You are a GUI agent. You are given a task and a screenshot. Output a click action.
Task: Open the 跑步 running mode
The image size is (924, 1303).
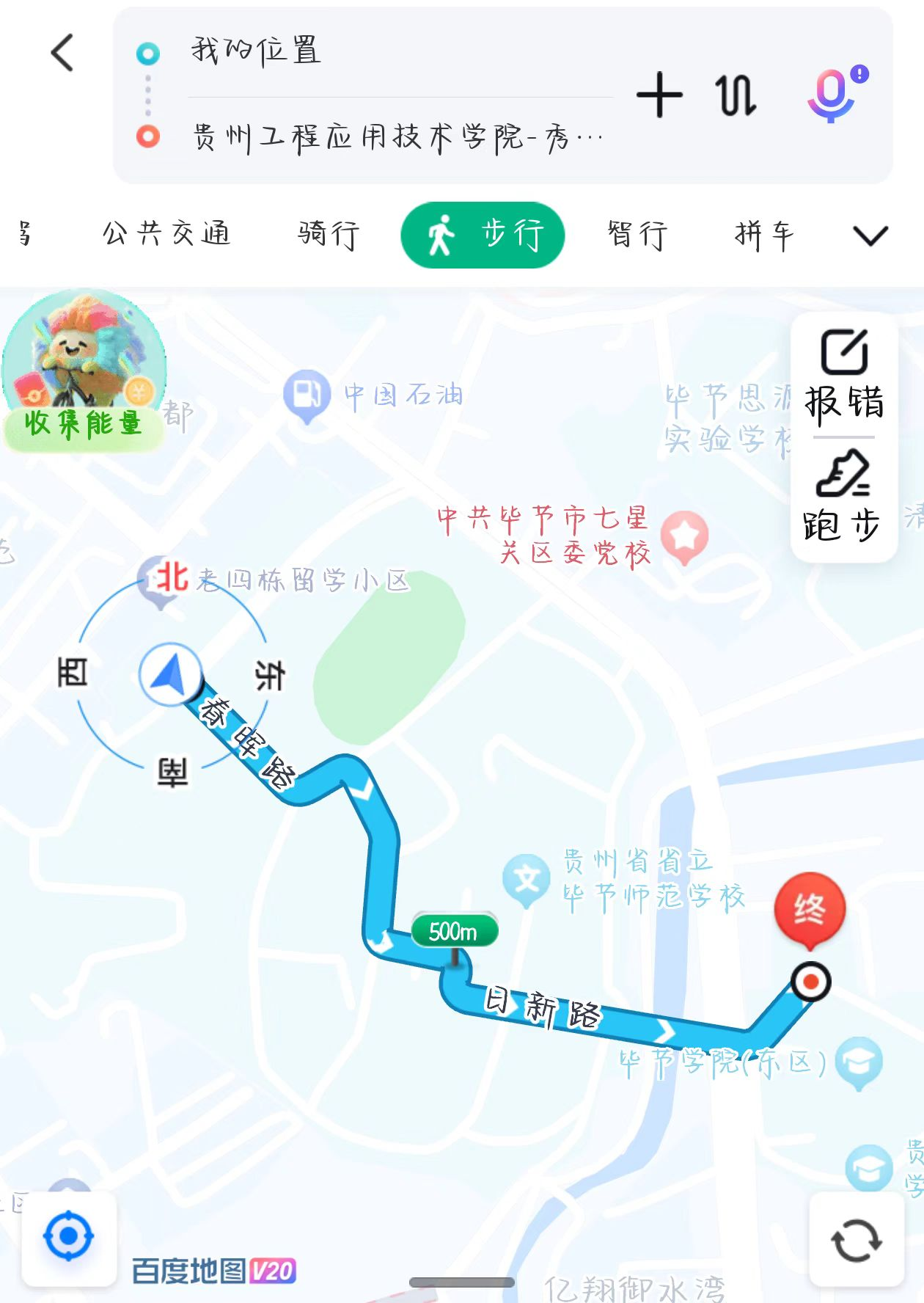point(843,498)
